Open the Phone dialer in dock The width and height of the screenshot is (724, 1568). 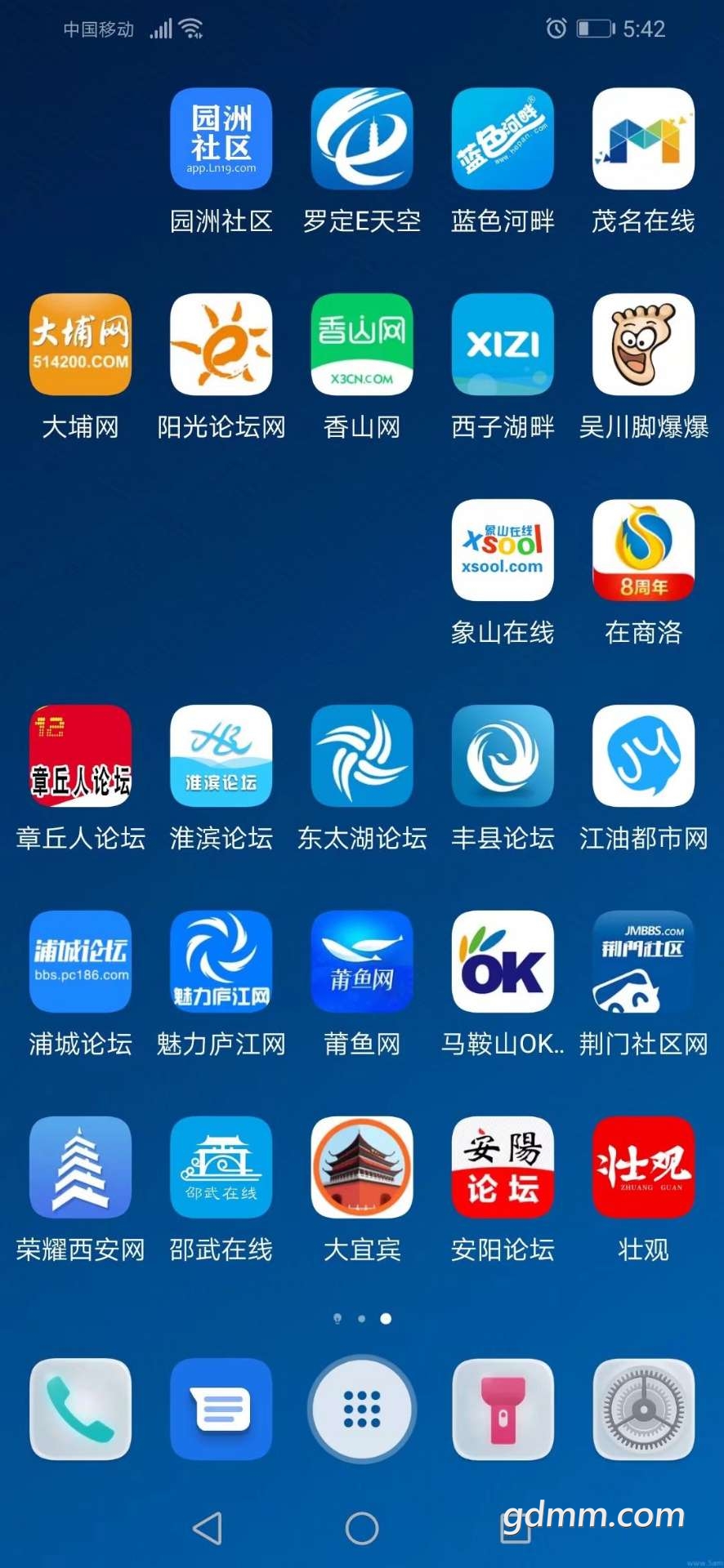(x=80, y=1409)
